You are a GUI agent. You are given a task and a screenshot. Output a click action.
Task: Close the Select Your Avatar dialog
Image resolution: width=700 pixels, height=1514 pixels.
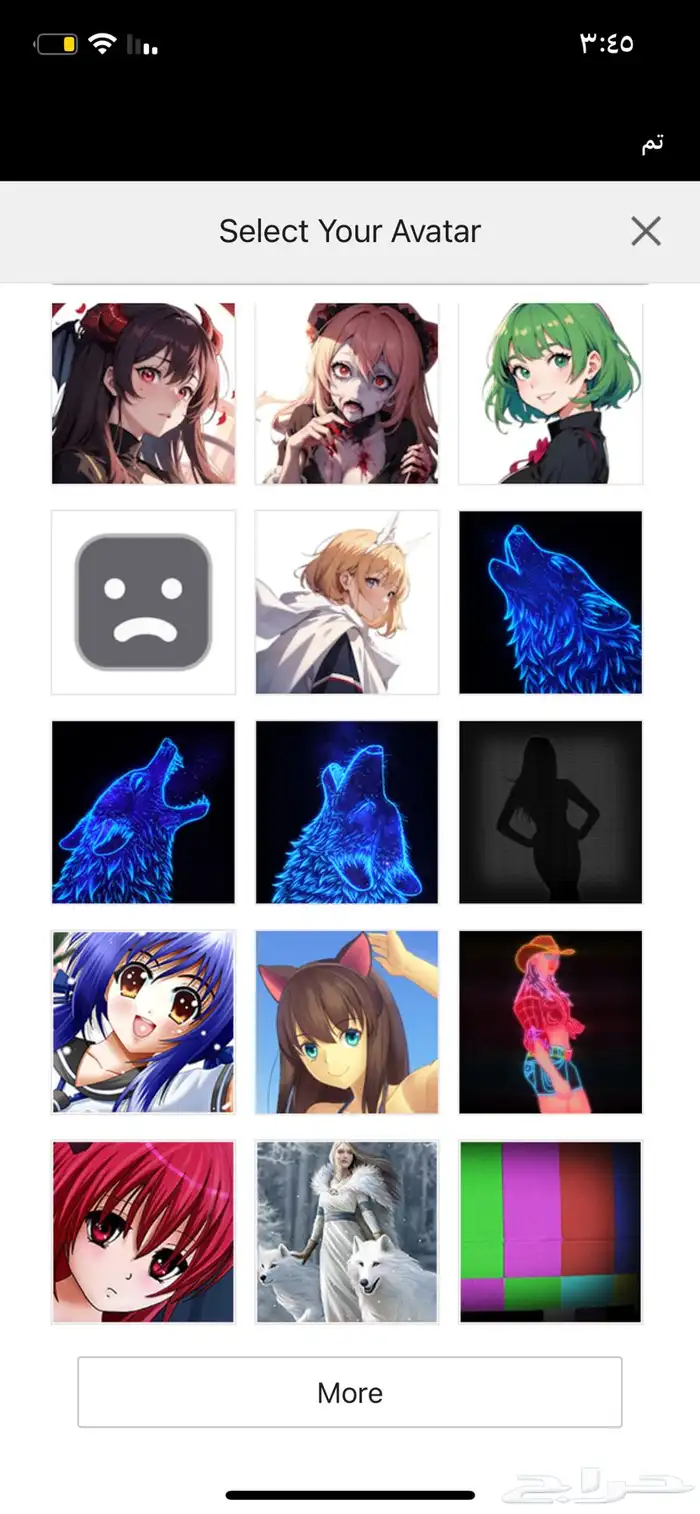[646, 231]
